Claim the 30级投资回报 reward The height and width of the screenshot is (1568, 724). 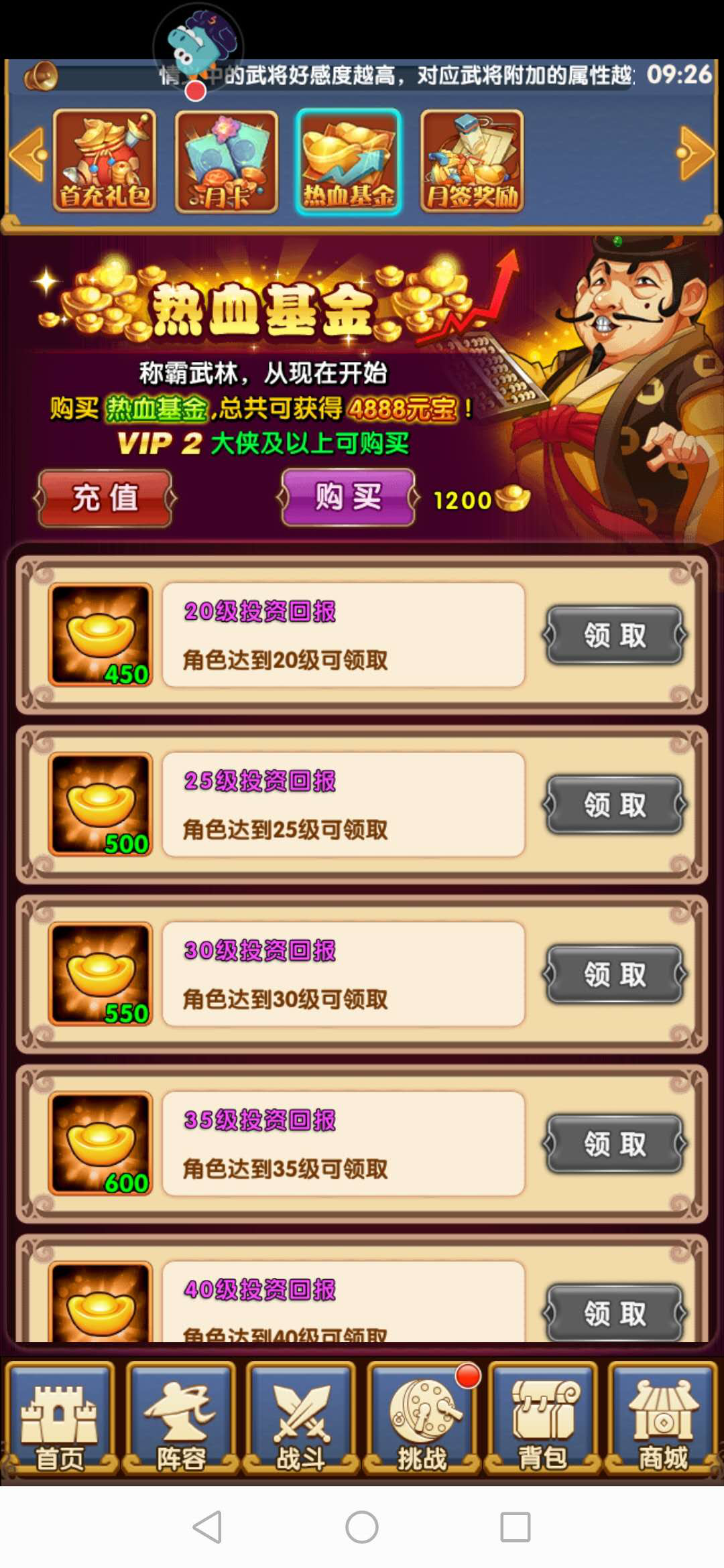615,974
